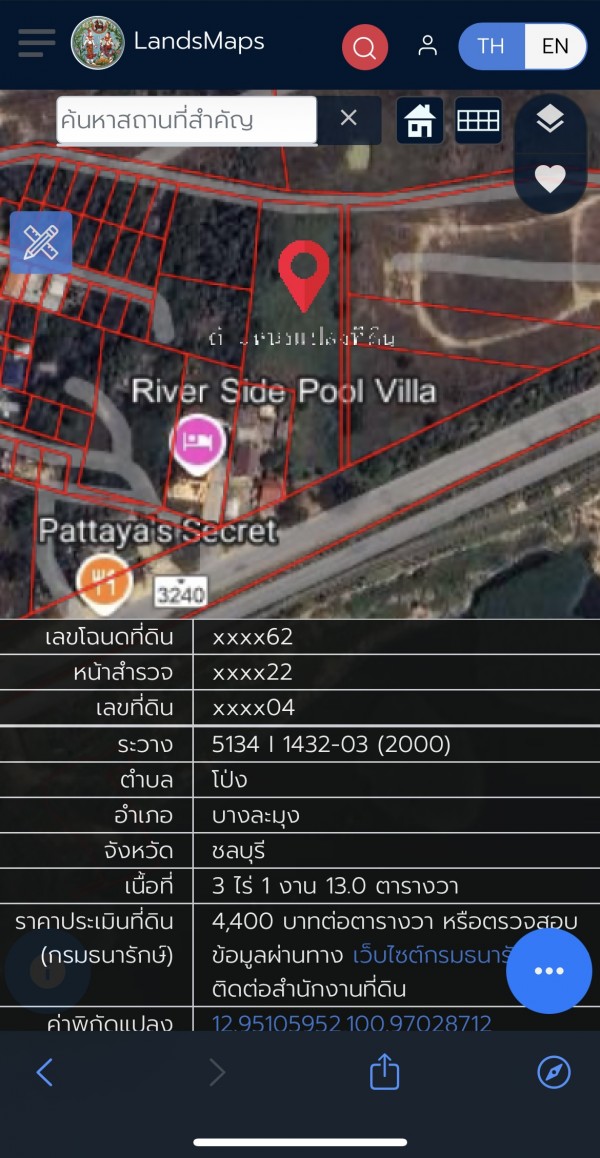
Task: Share this page from browser toolbar
Action: (x=384, y=1073)
